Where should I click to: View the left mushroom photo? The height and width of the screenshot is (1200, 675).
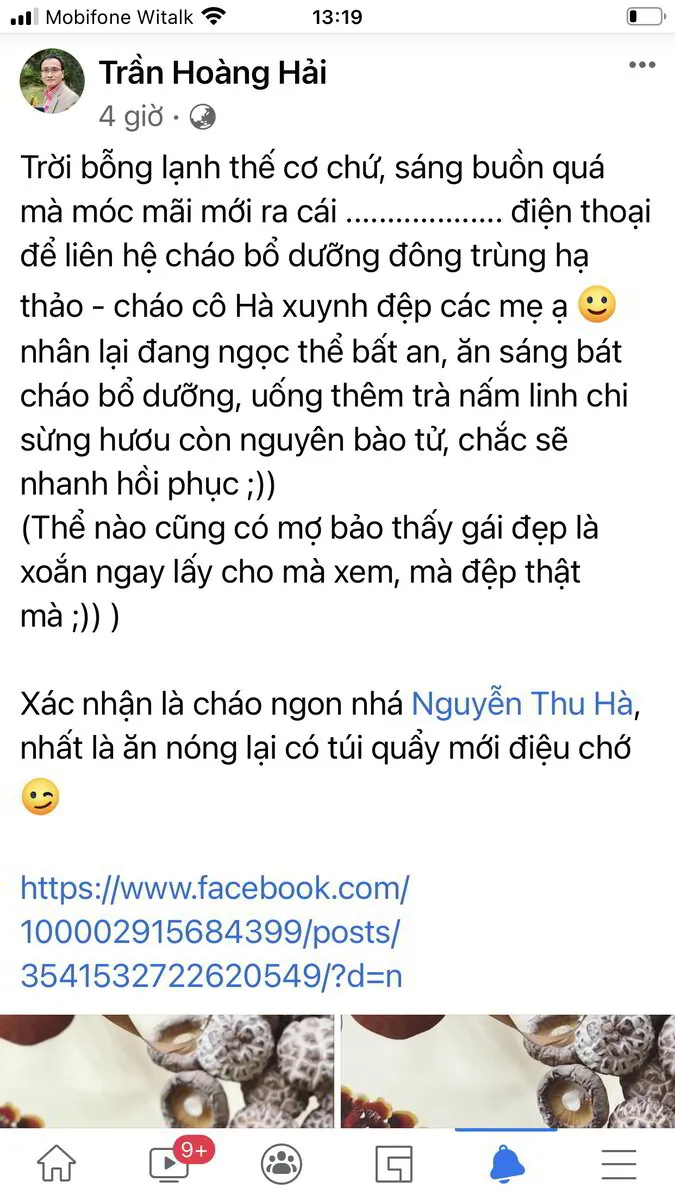coord(166,1071)
